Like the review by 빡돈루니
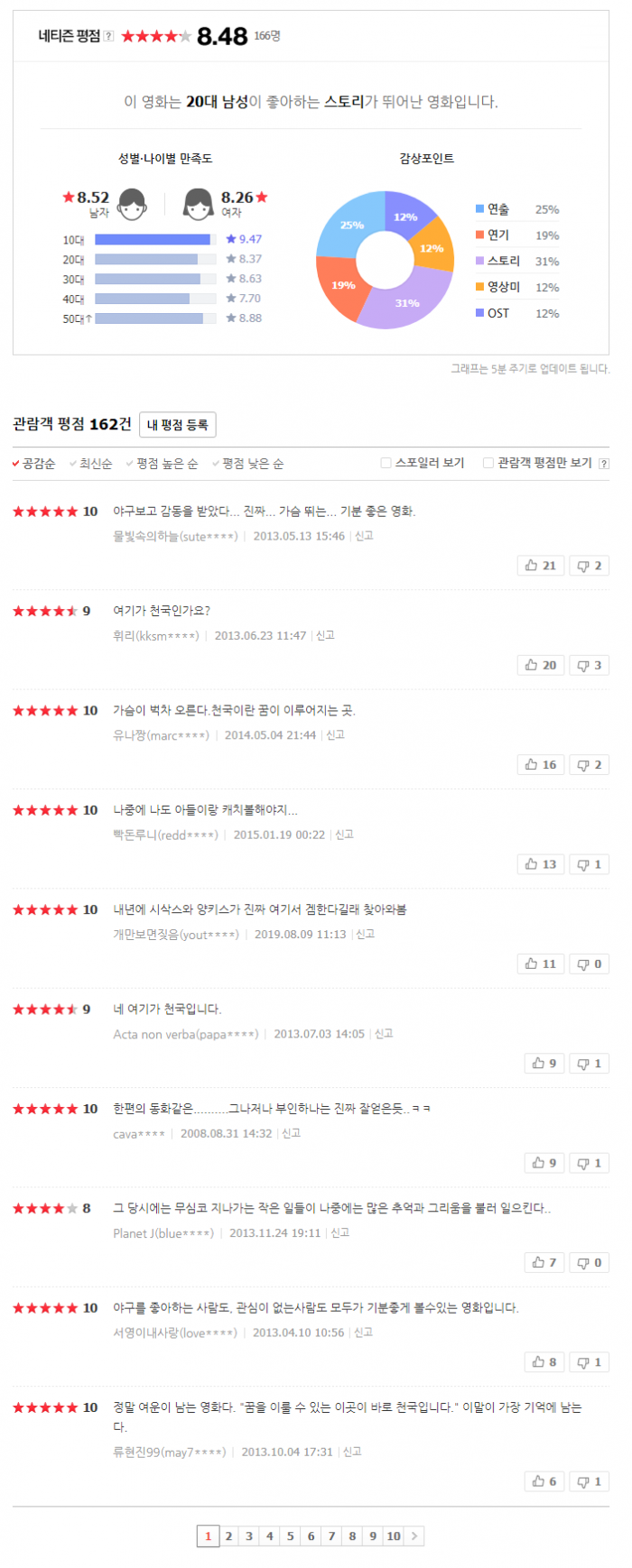The width and height of the screenshot is (632, 1568). tap(541, 864)
